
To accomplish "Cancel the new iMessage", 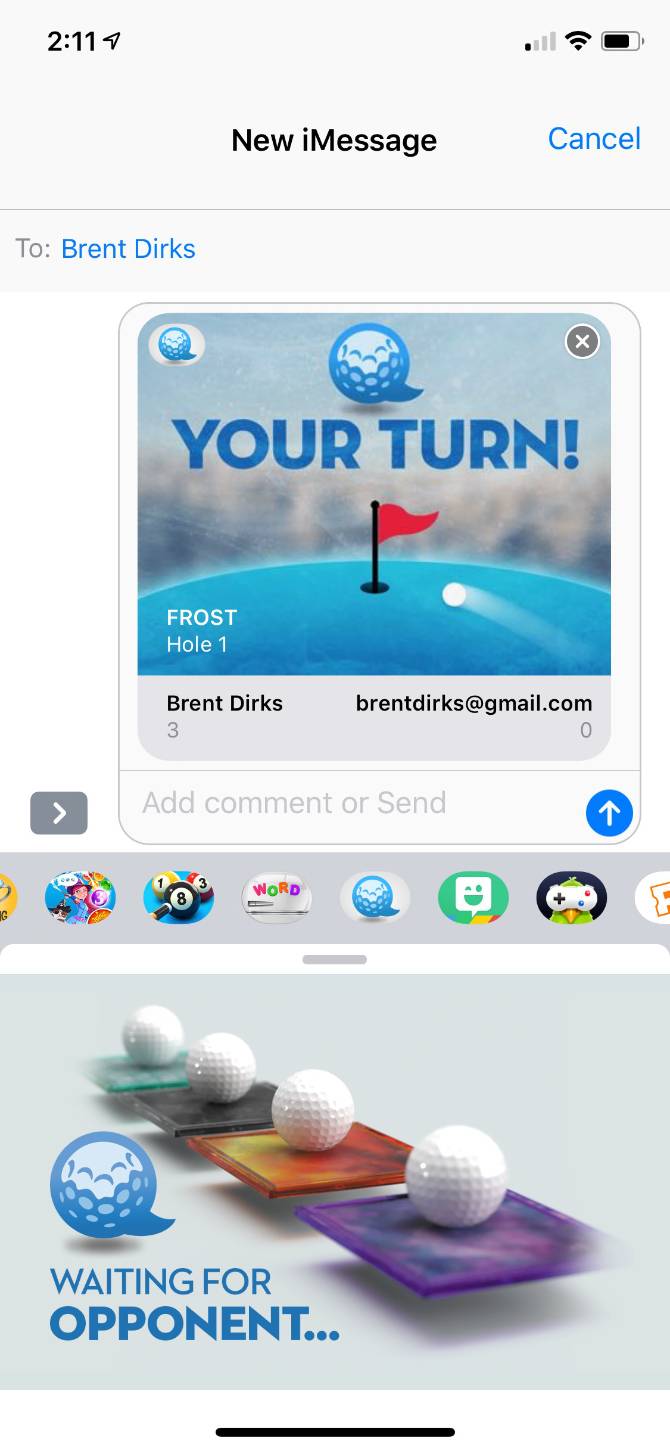I will pyautogui.click(x=594, y=139).
